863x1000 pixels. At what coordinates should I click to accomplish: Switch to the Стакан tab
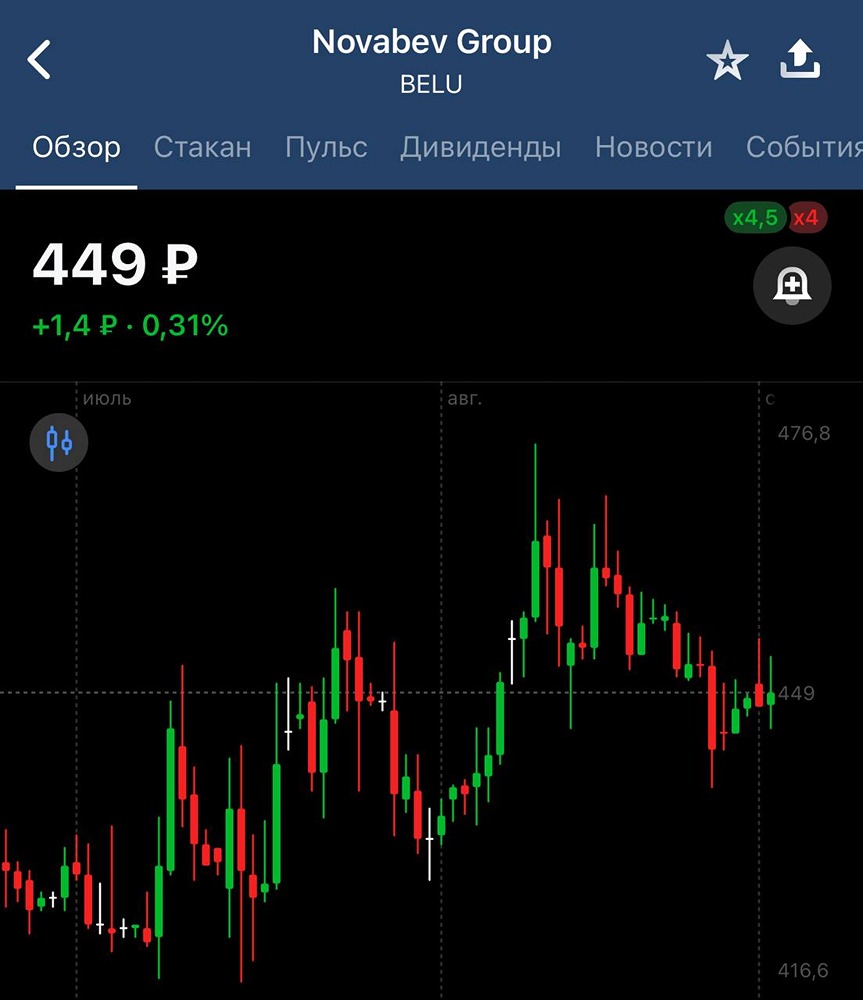(x=202, y=148)
